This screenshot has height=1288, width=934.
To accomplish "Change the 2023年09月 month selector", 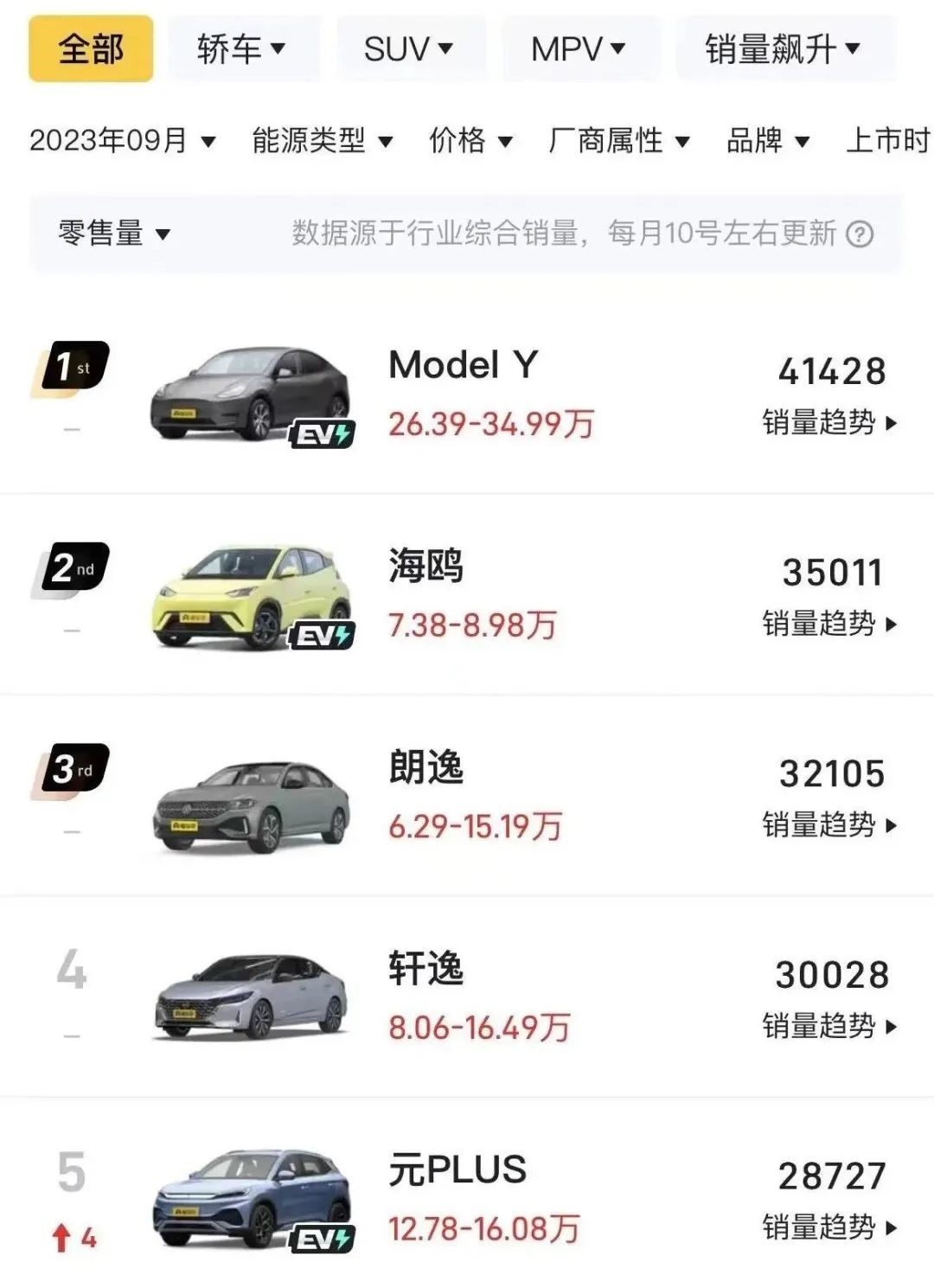I will click(x=122, y=140).
